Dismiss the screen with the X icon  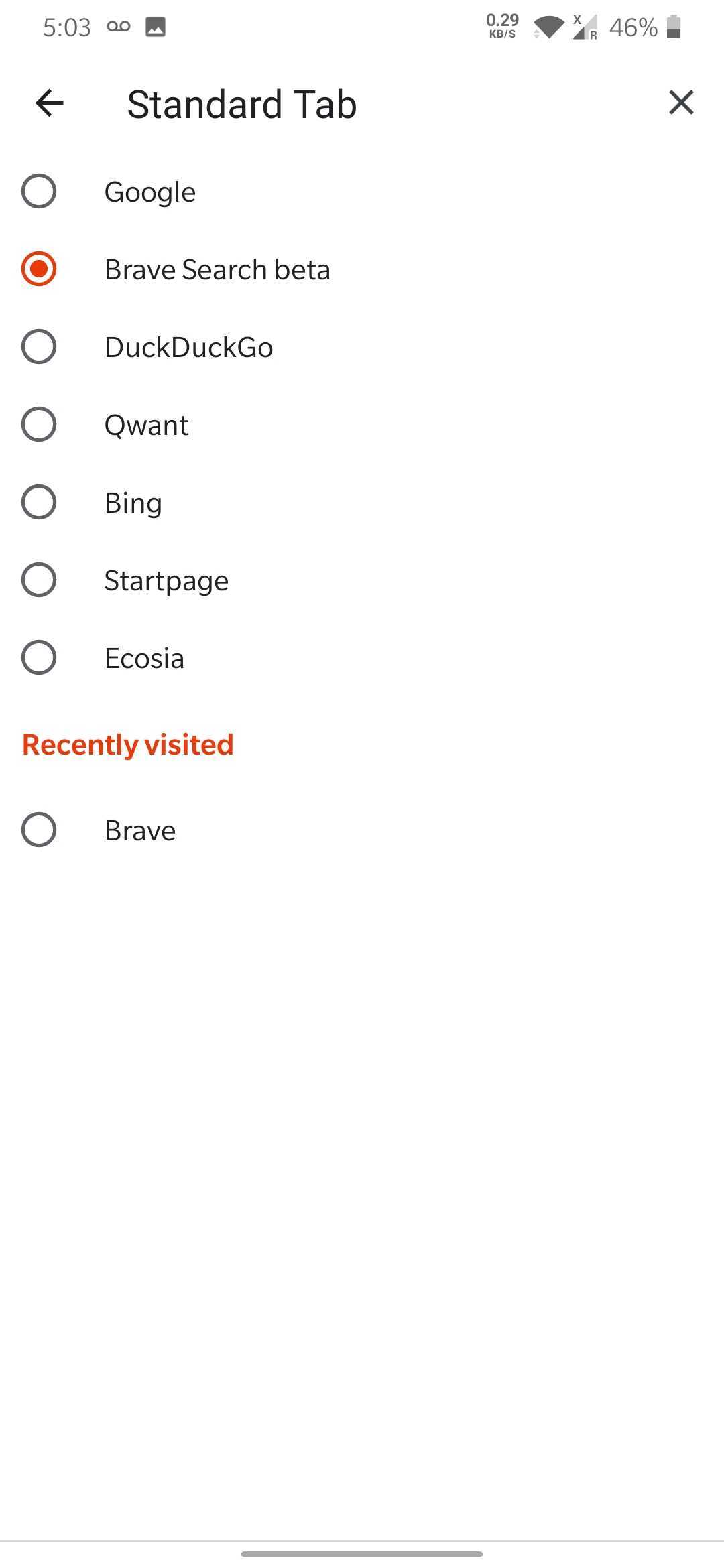(680, 103)
